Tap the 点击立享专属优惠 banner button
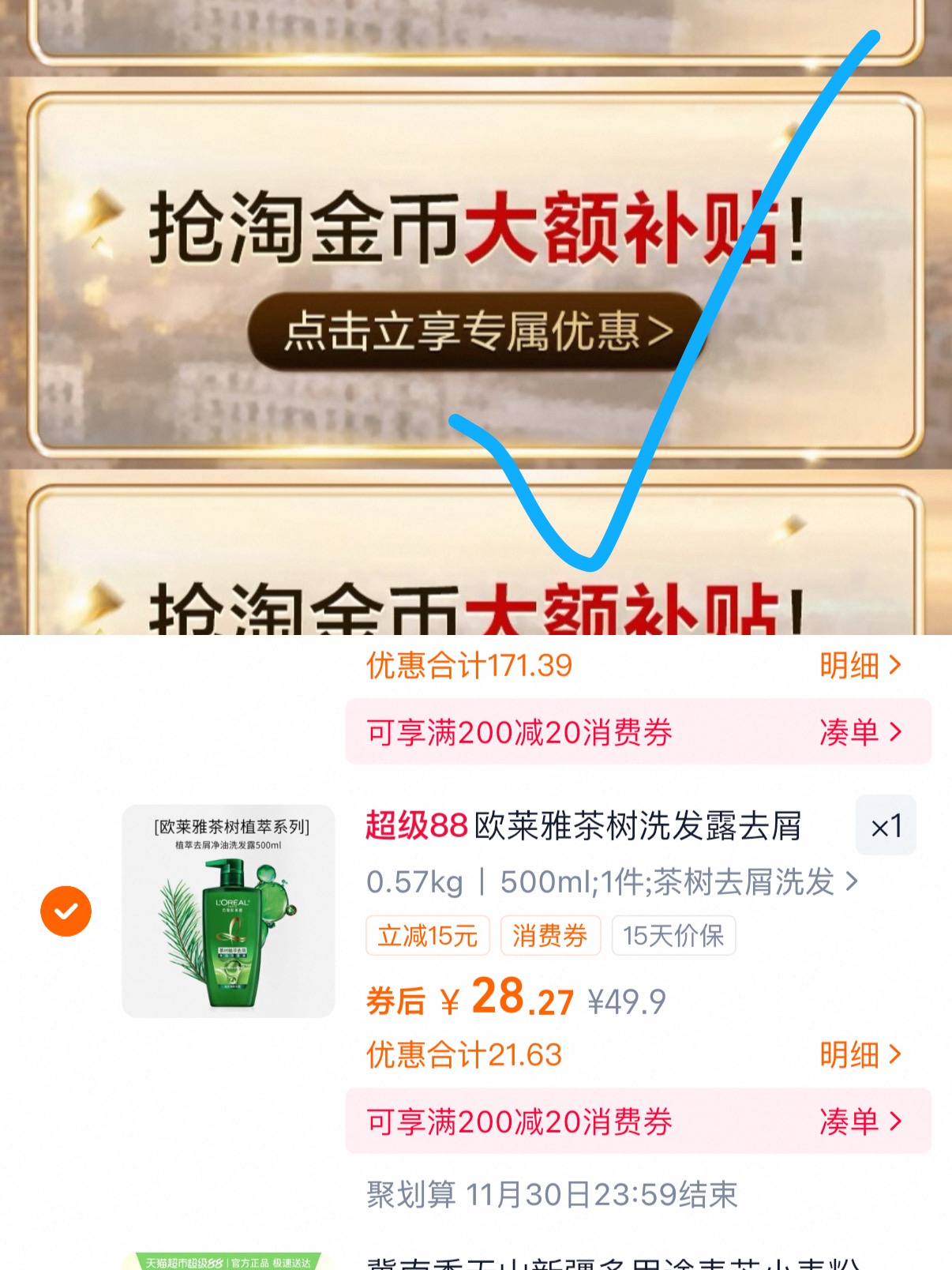Screen dimensions: 952x1270 coord(474,334)
